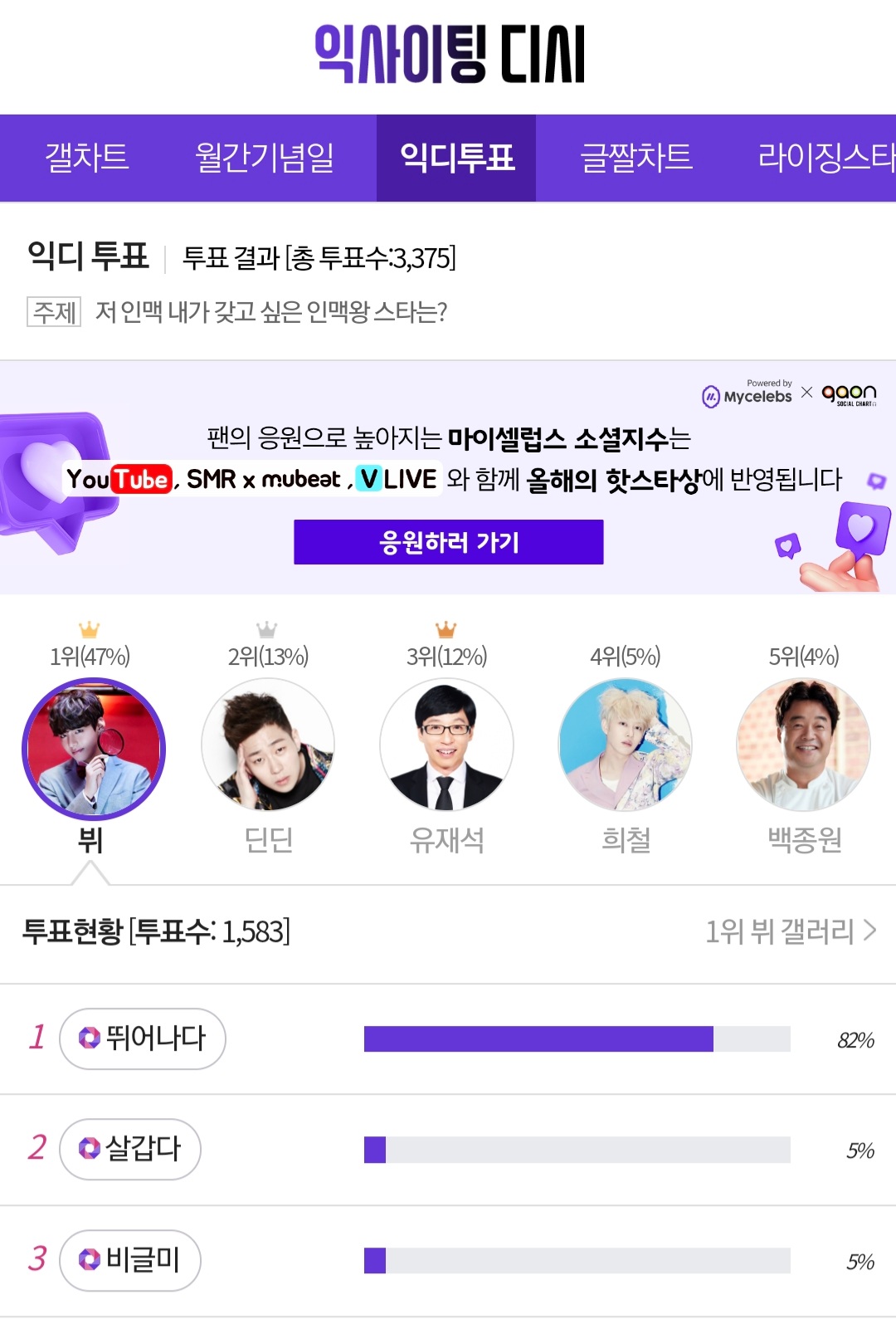Open 뷔's profile thumbnail
Viewport: 896px width, 1319px height.
point(94,748)
